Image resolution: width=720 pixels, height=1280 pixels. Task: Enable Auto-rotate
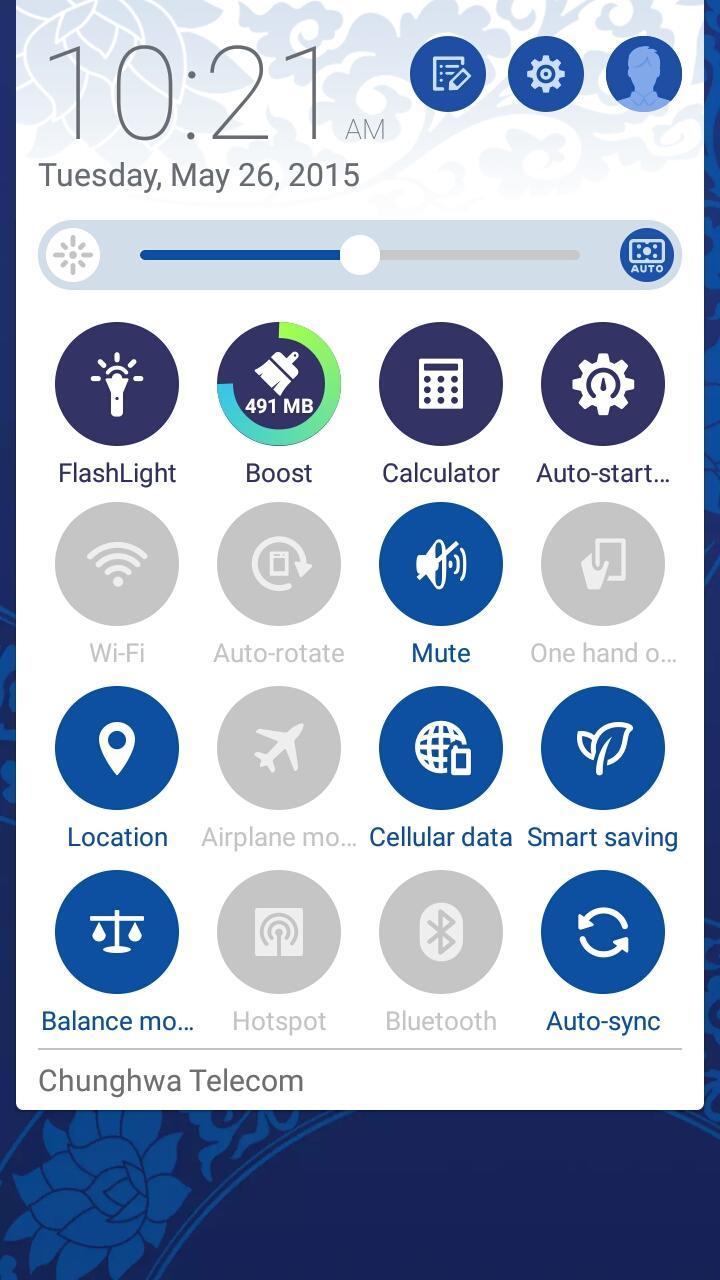(279, 563)
